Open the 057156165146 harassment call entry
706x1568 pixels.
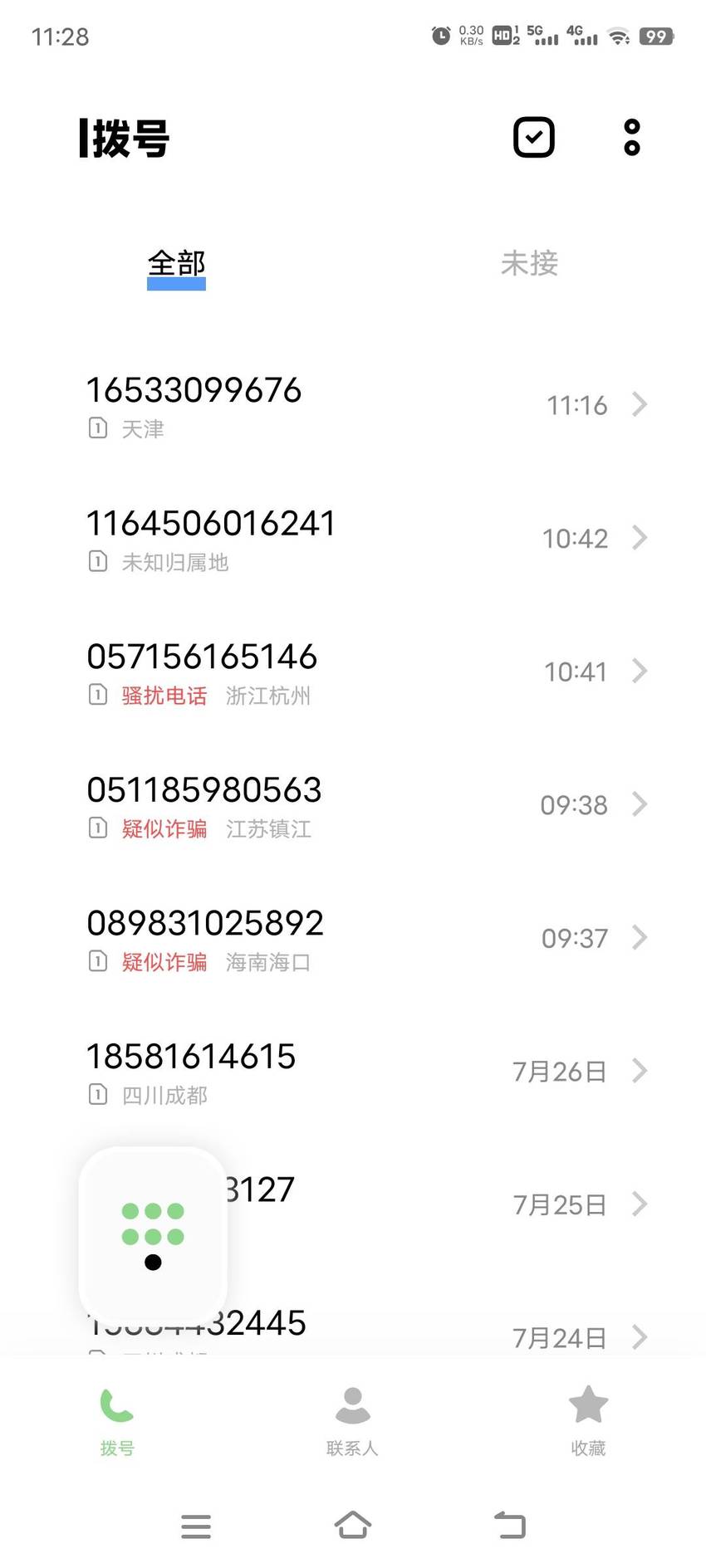353,672
